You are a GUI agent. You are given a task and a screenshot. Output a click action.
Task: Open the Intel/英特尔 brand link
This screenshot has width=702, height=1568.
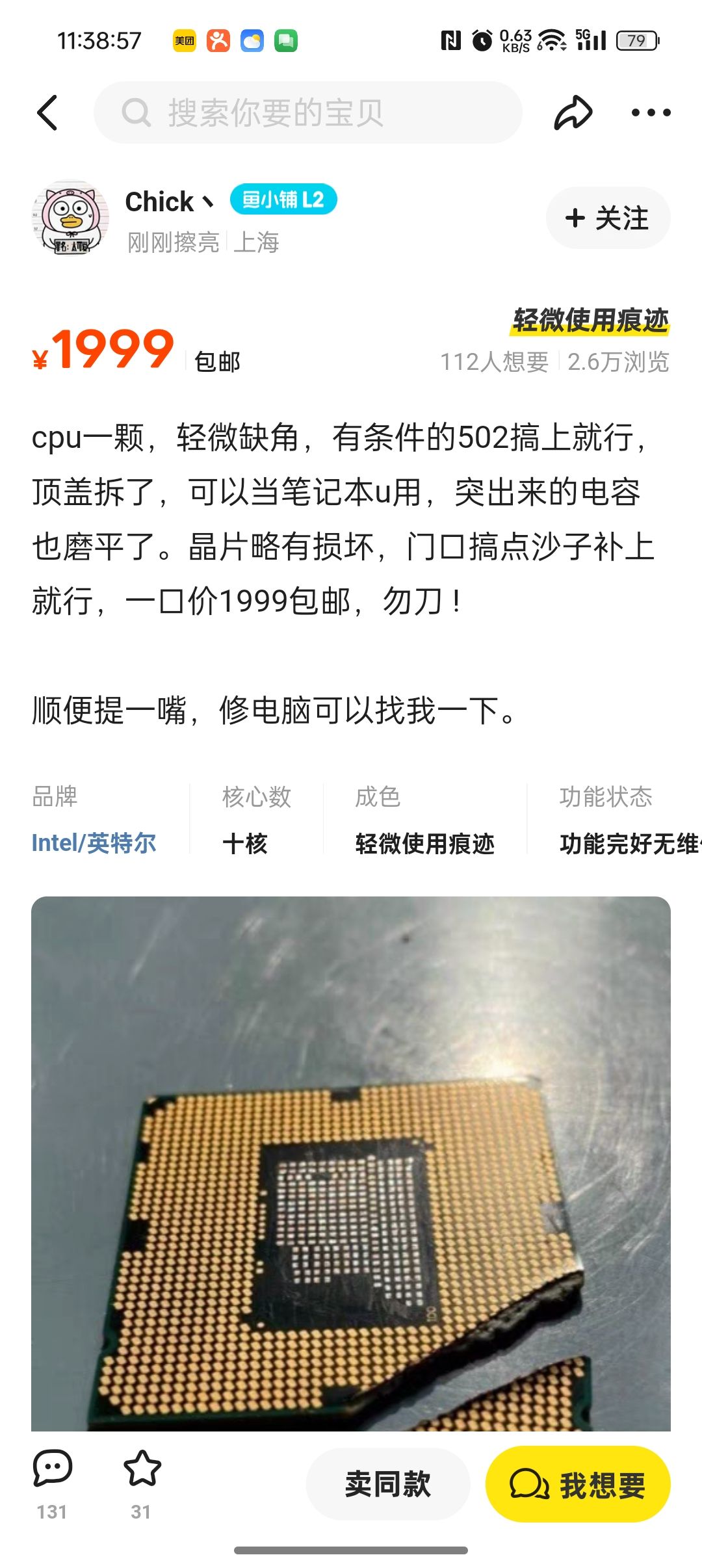tap(94, 843)
